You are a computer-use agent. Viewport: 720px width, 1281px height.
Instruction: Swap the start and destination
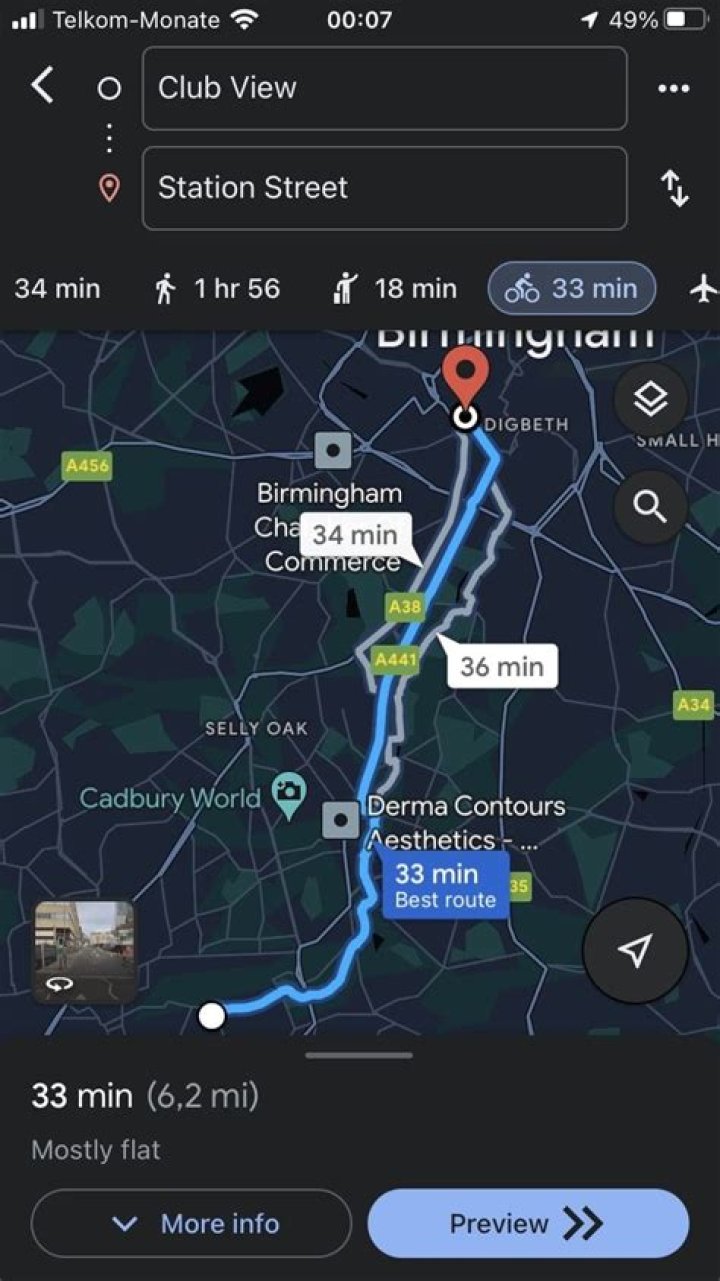coord(676,188)
